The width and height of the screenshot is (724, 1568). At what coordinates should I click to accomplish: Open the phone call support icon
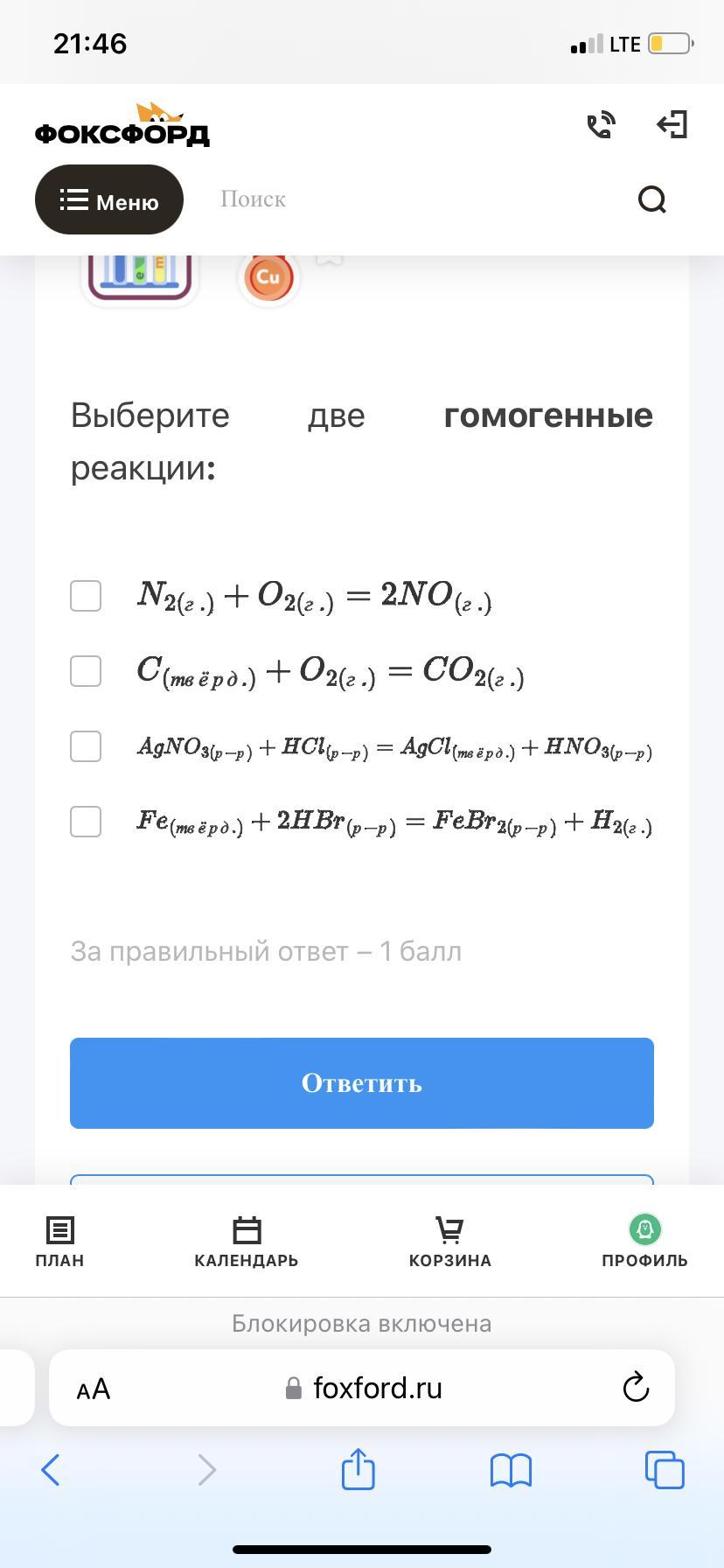601,125
